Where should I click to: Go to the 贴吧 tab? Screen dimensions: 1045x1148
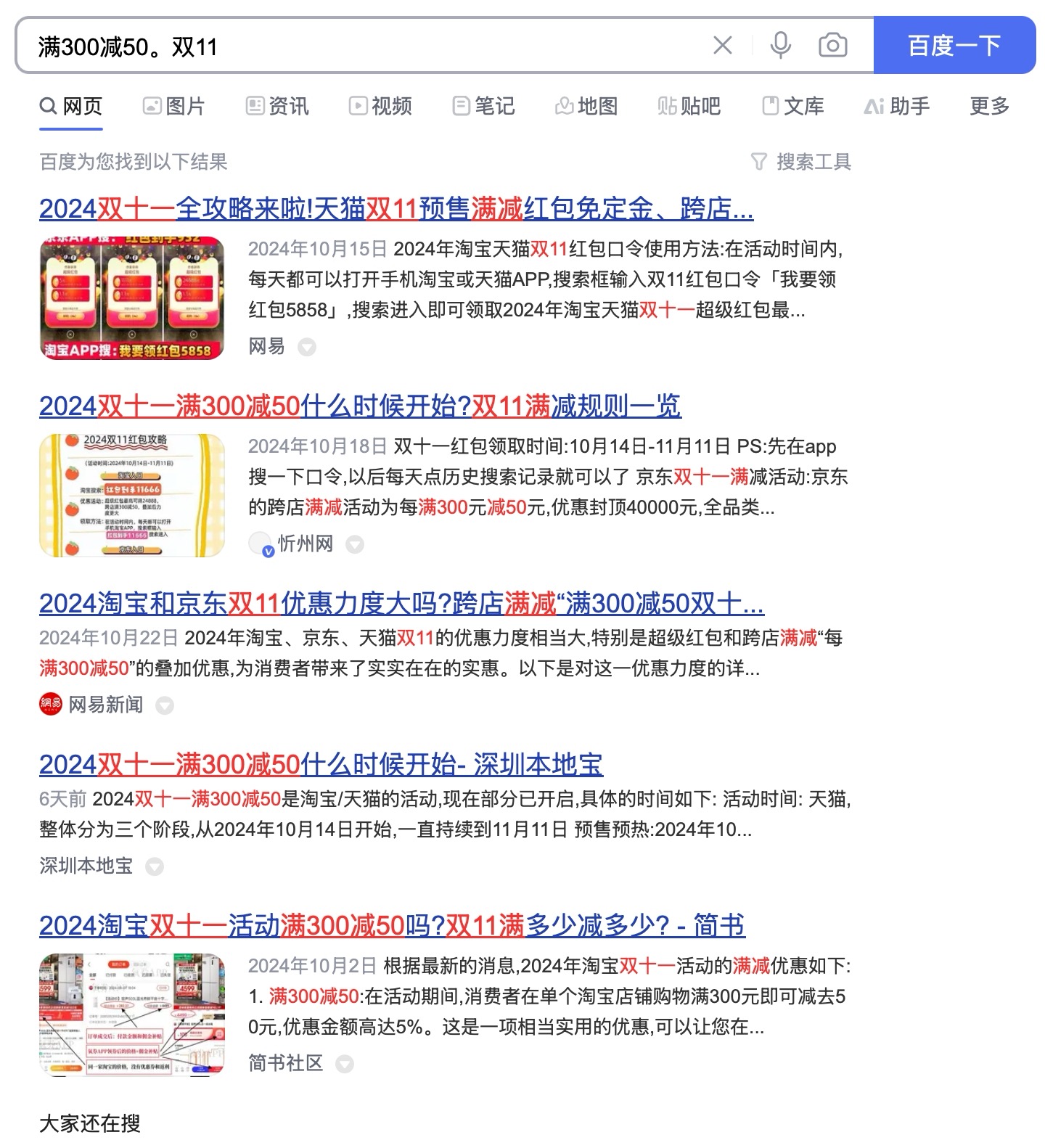tap(689, 107)
